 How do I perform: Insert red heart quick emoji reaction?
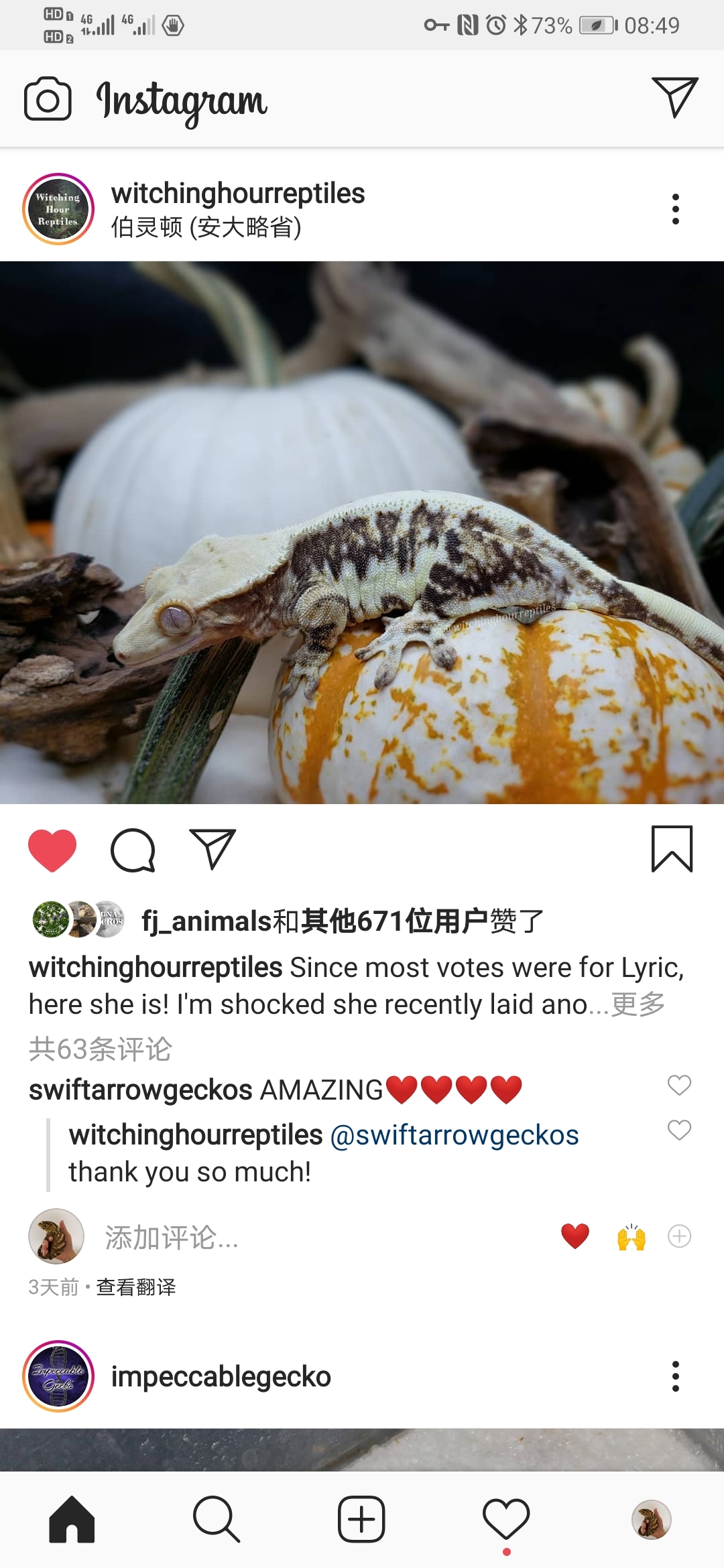click(575, 1236)
